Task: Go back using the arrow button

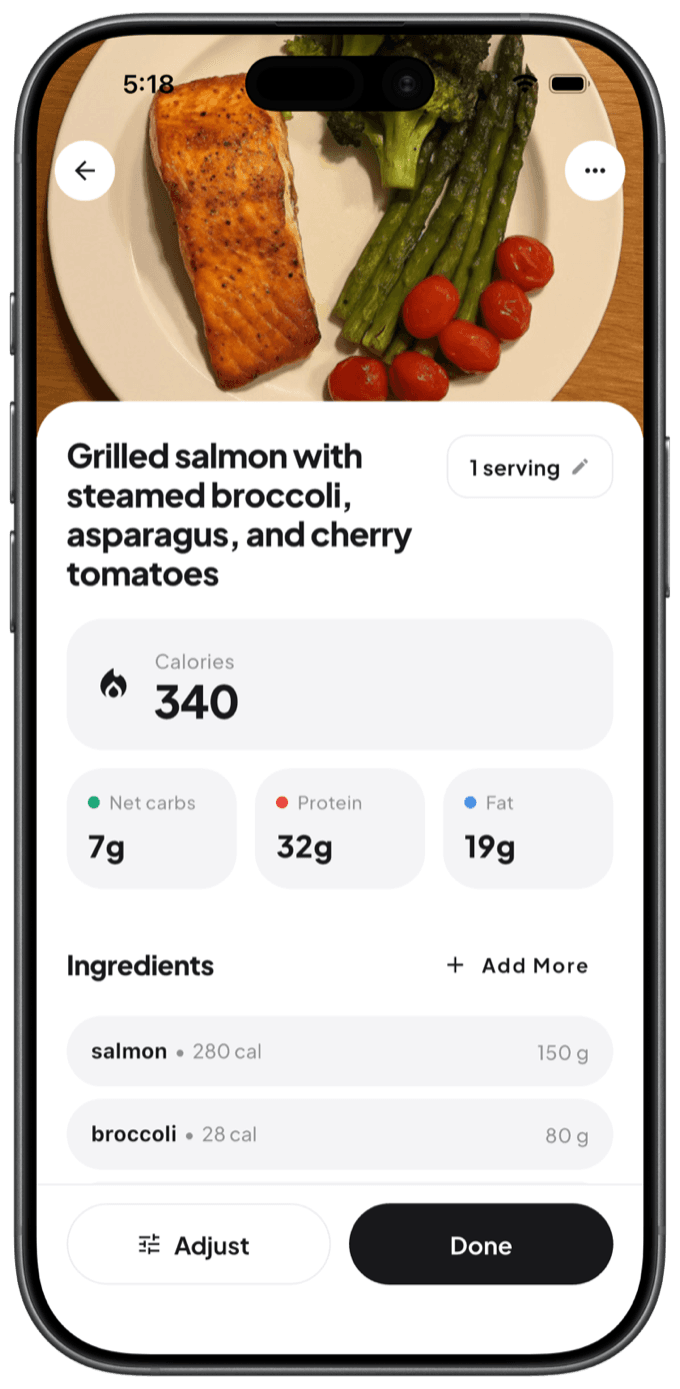Action: coord(85,171)
